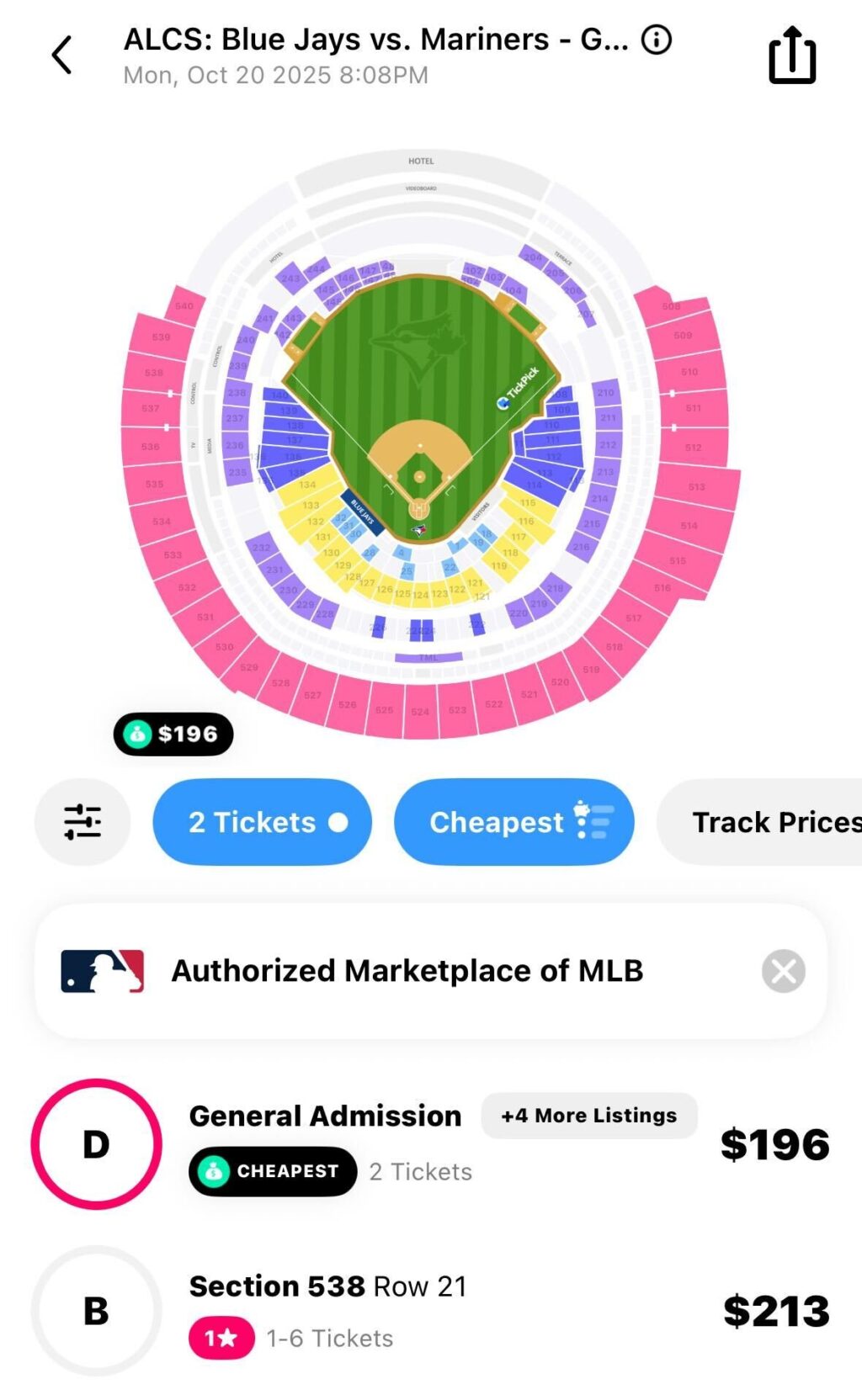Share this event
The width and height of the screenshot is (862, 1400).
click(792, 56)
